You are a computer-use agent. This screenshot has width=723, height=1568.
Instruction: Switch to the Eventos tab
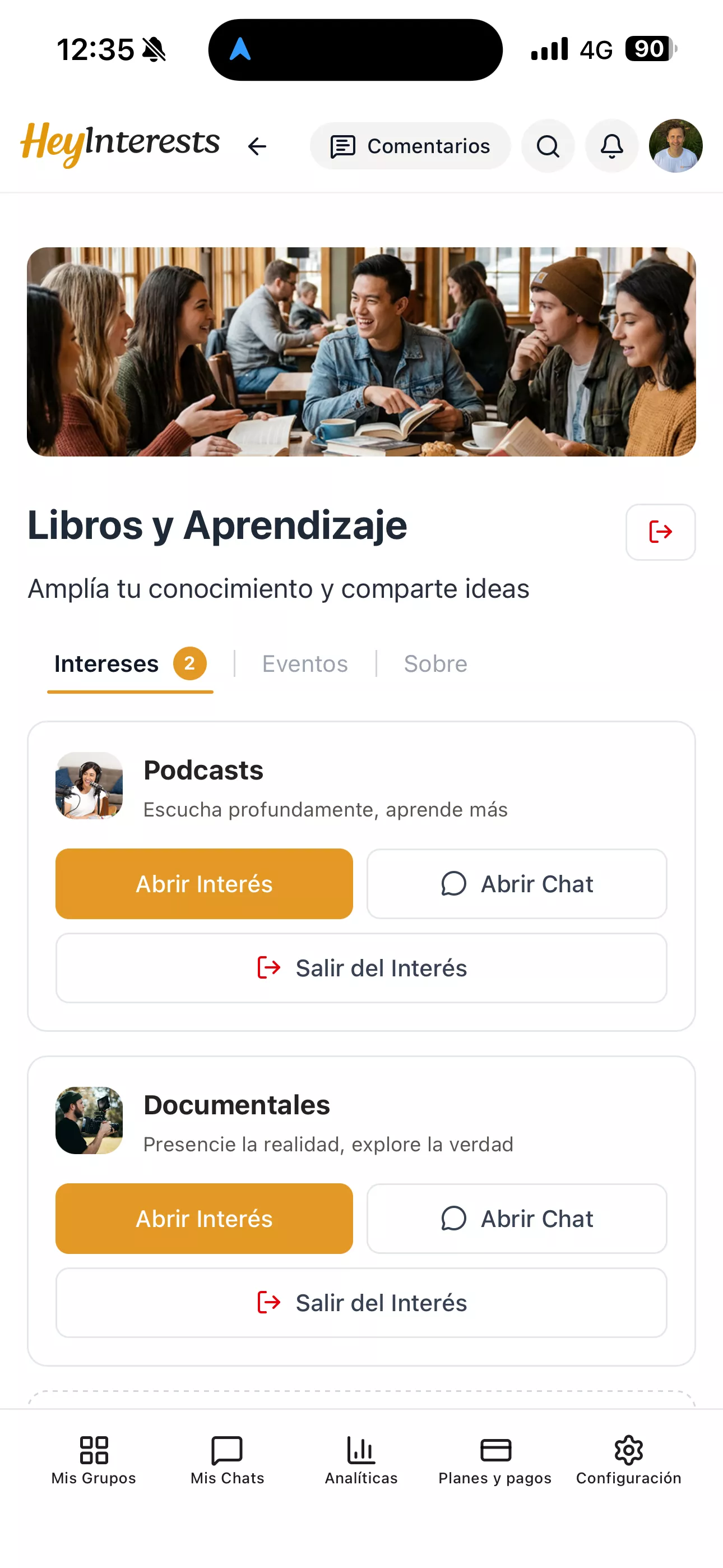point(305,663)
